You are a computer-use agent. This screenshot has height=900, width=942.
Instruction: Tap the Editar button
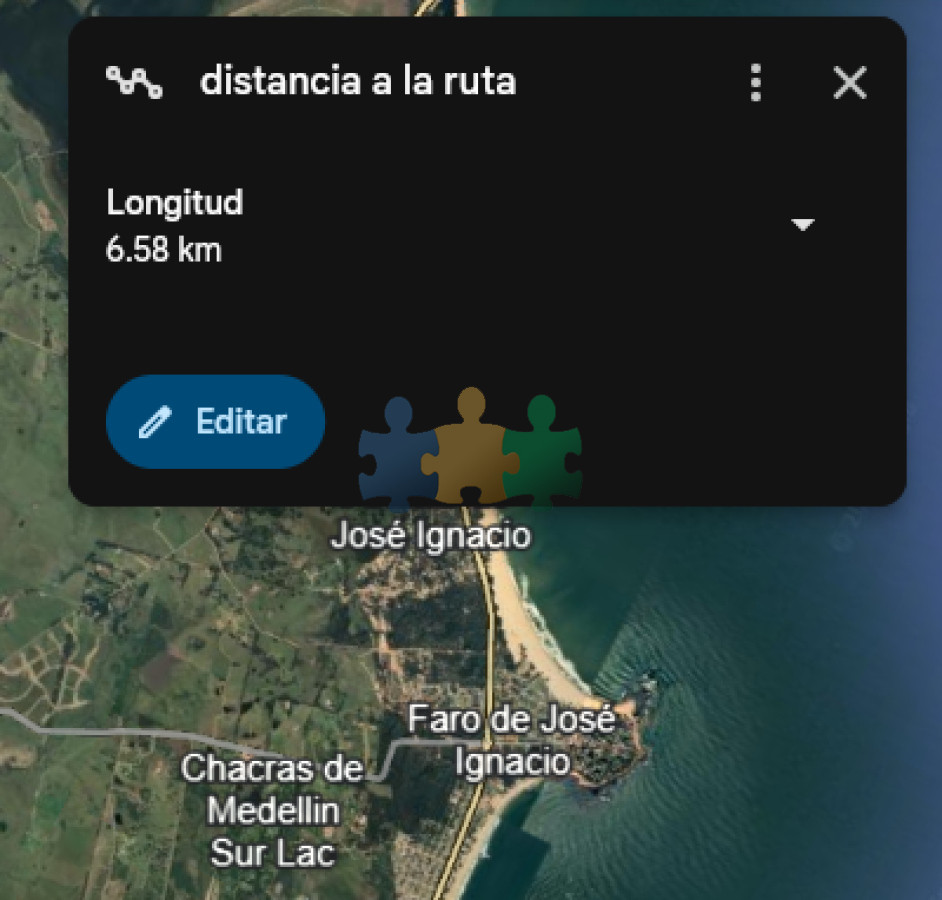(215, 422)
